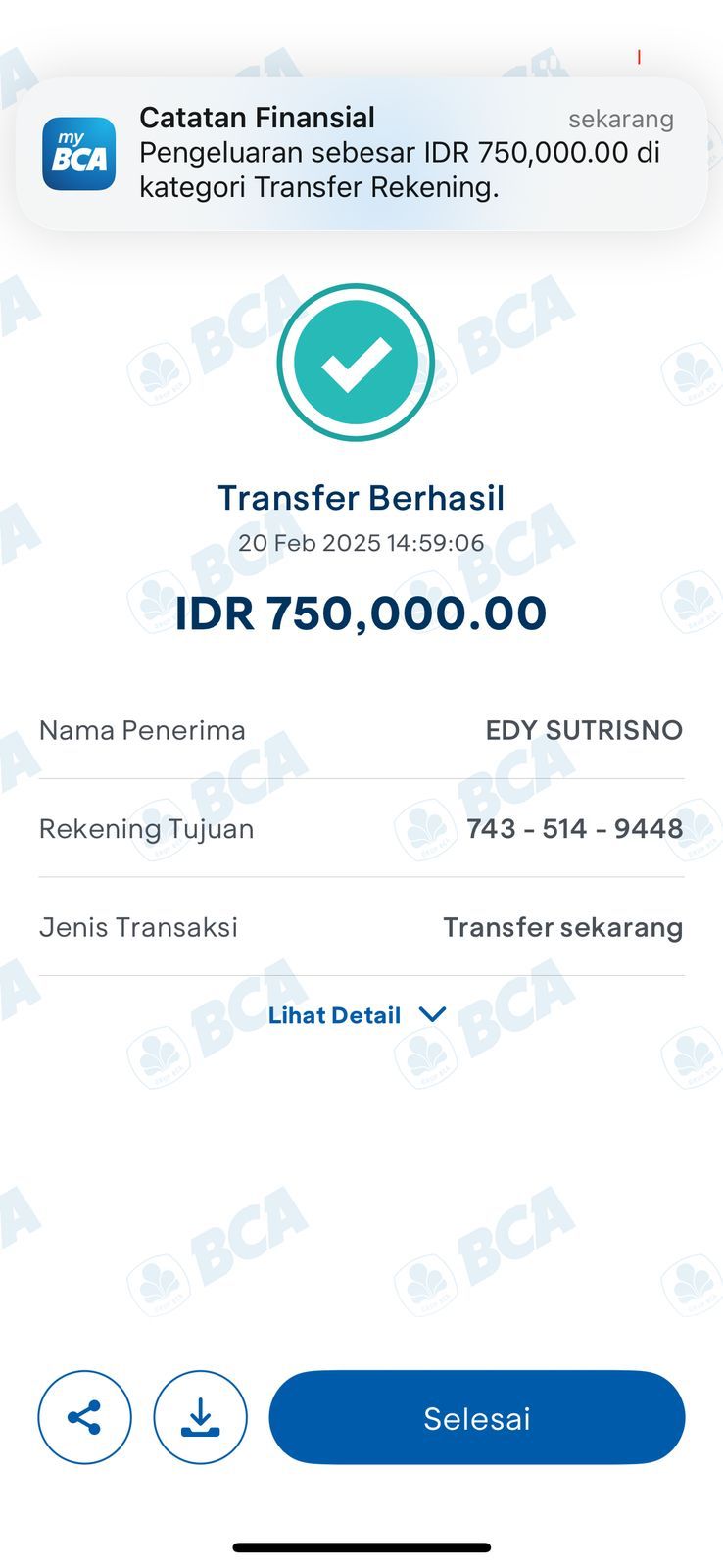The height and width of the screenshot is (1568, 723).
Task: Expand Lihat Detail for transaction details
Action: tap(357, 1015)
